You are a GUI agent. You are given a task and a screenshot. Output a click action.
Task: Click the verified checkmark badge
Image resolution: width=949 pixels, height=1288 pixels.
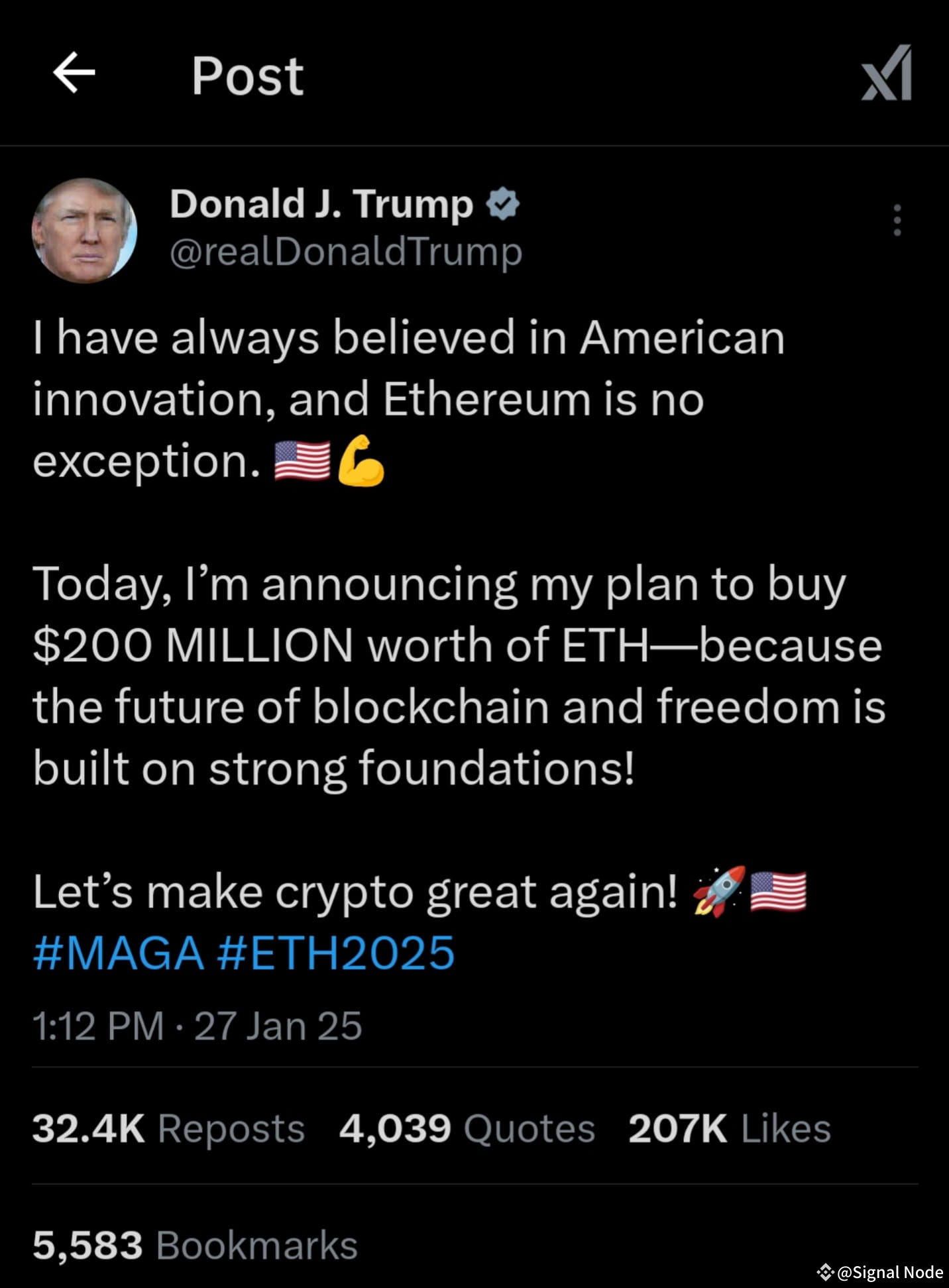(502, 205)
